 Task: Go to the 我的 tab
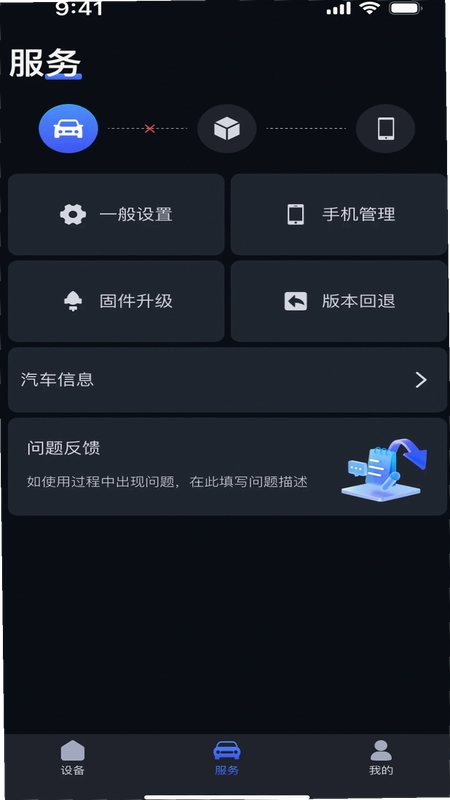point(381,758)
